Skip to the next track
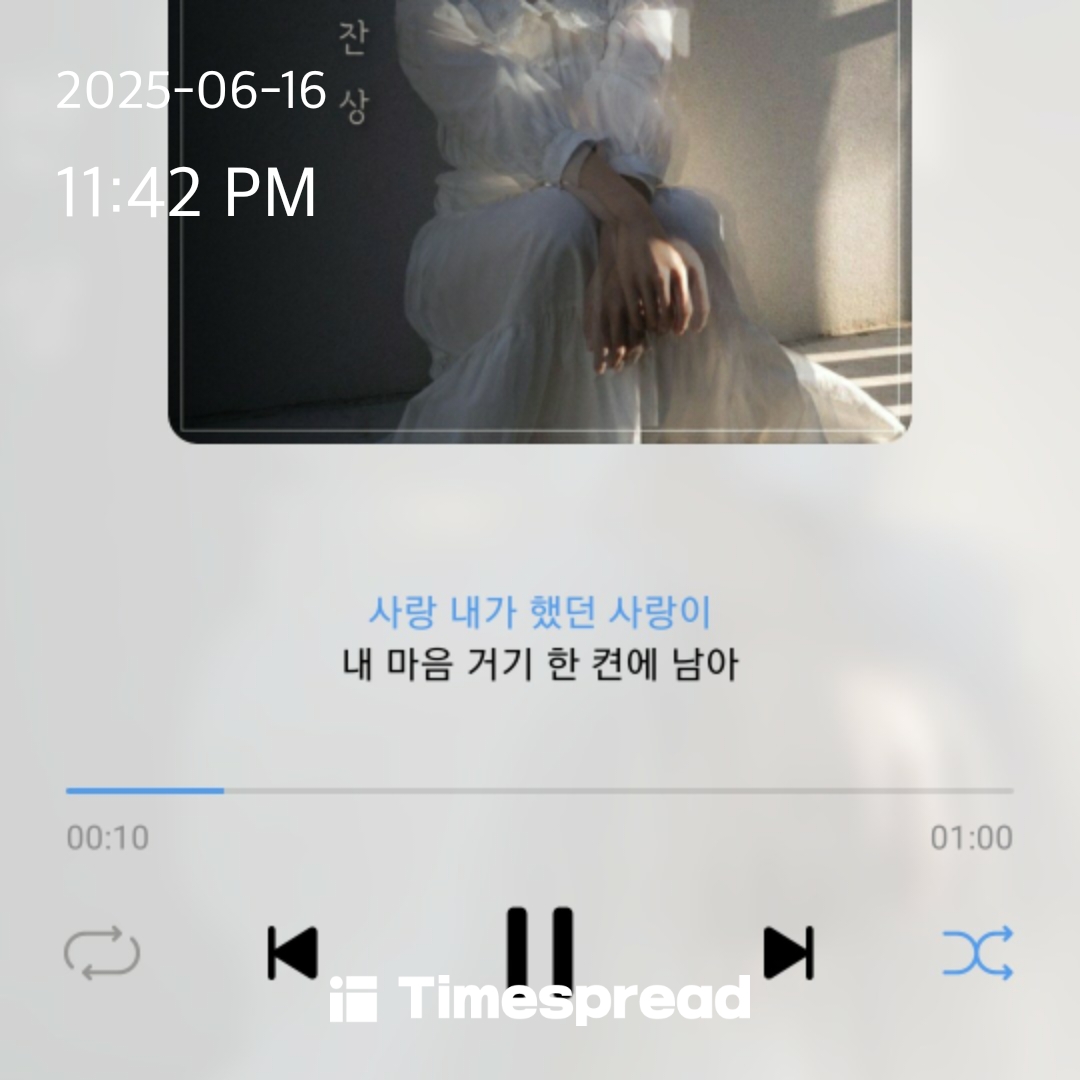Viewport: 1080px width, 1080px height. (x=788, y=952)
